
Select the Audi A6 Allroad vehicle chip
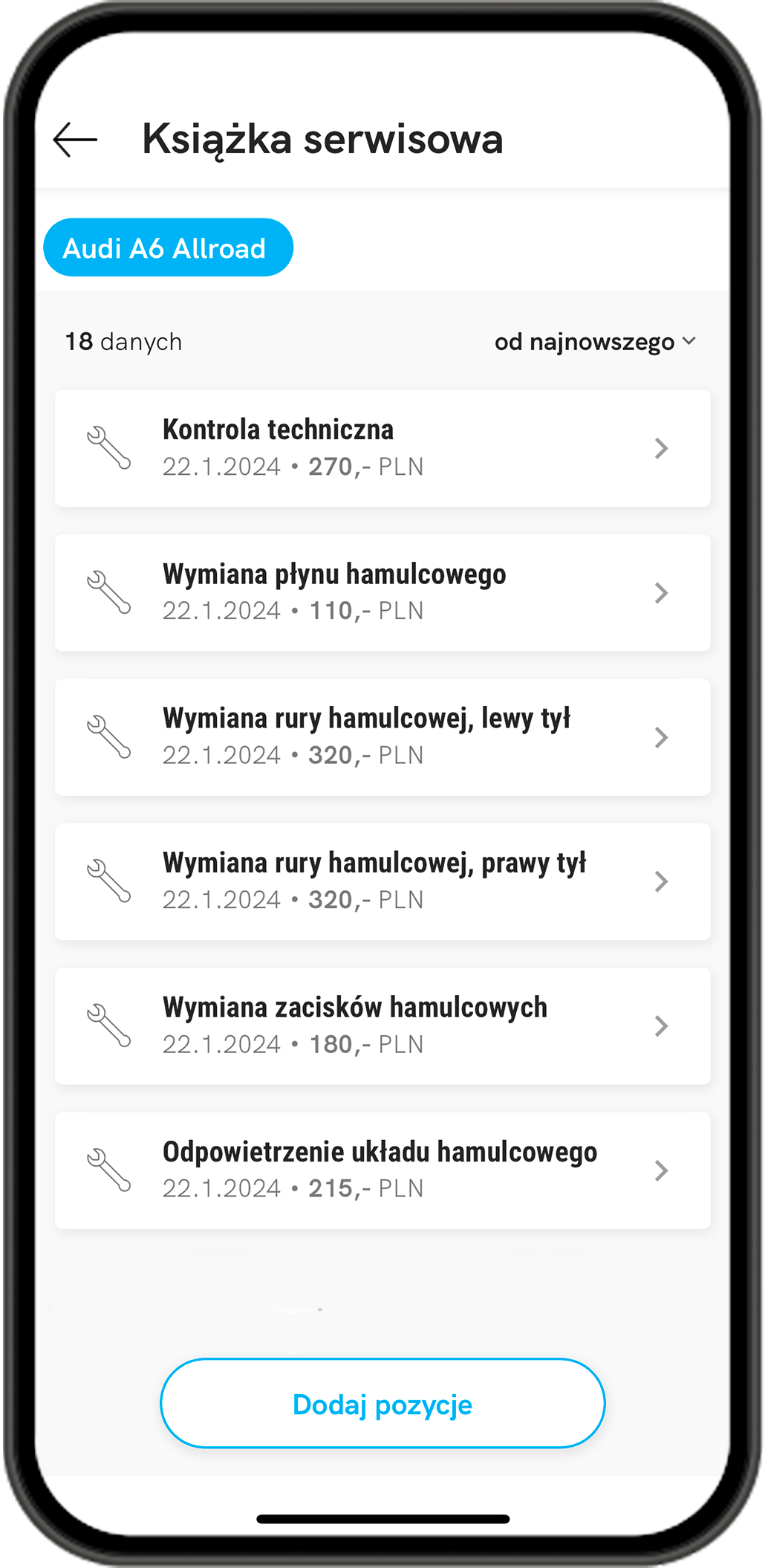tap(168, 247)
